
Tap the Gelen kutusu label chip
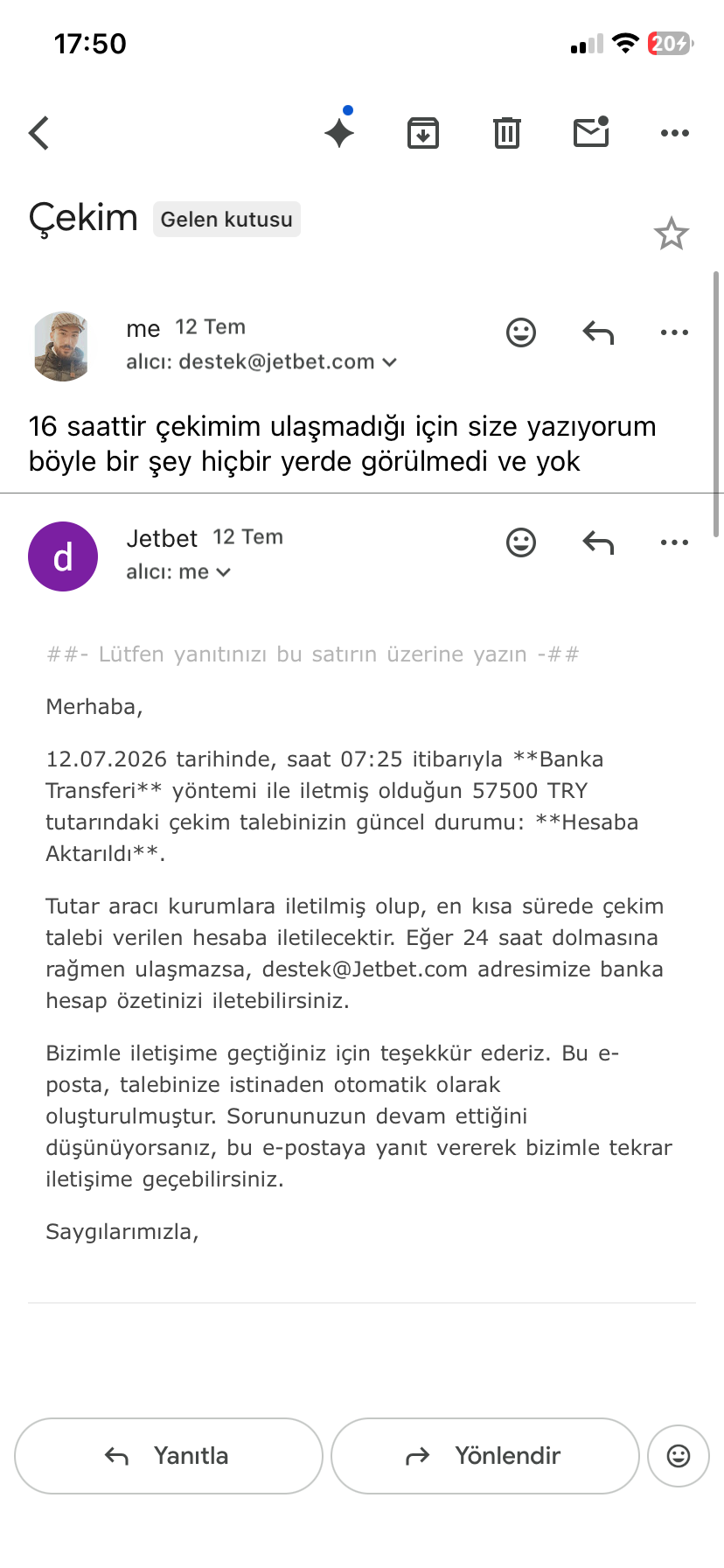(226, 219)
